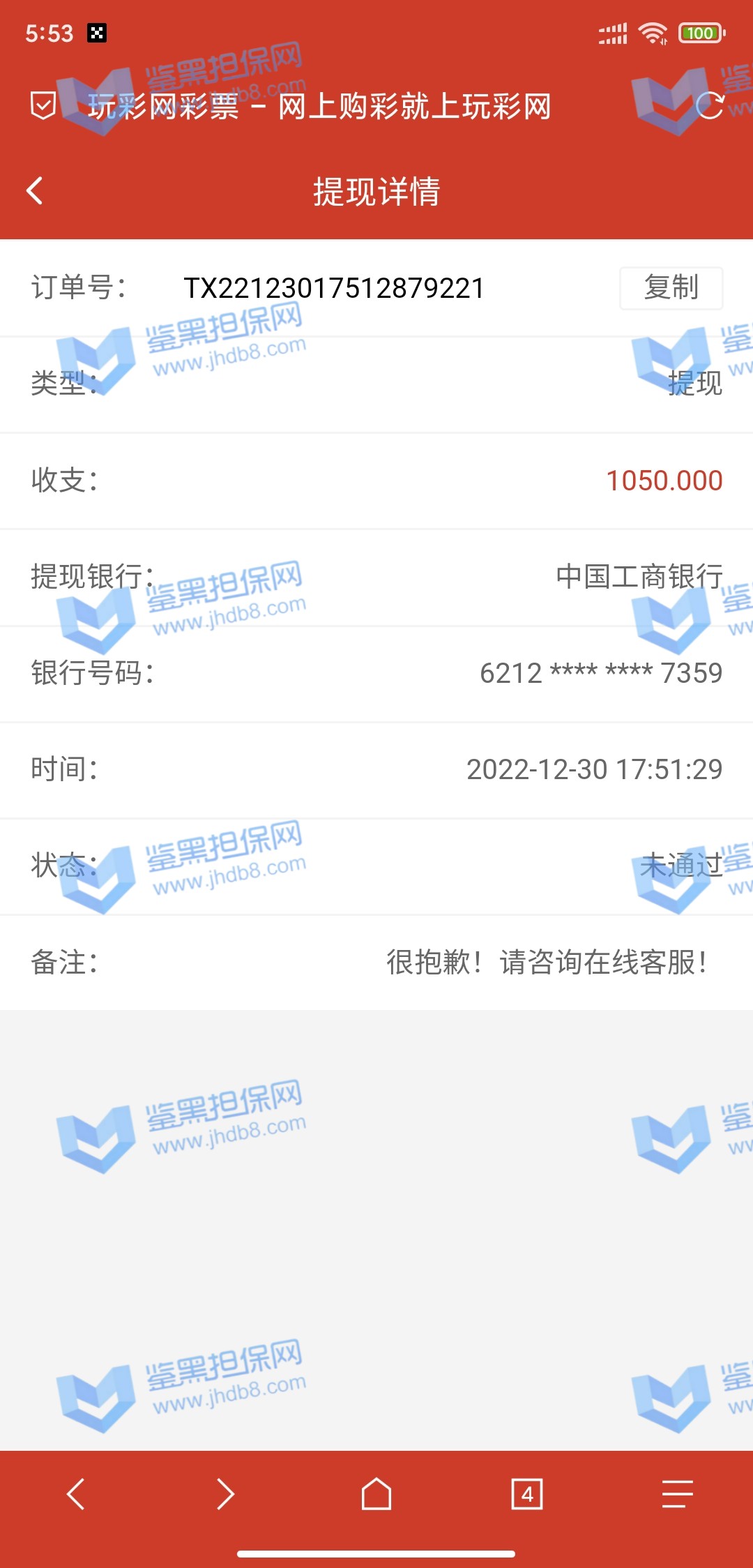The image size is (753, 1568).
Task: Copy the order number with 复制
Action: pos(671,287)
